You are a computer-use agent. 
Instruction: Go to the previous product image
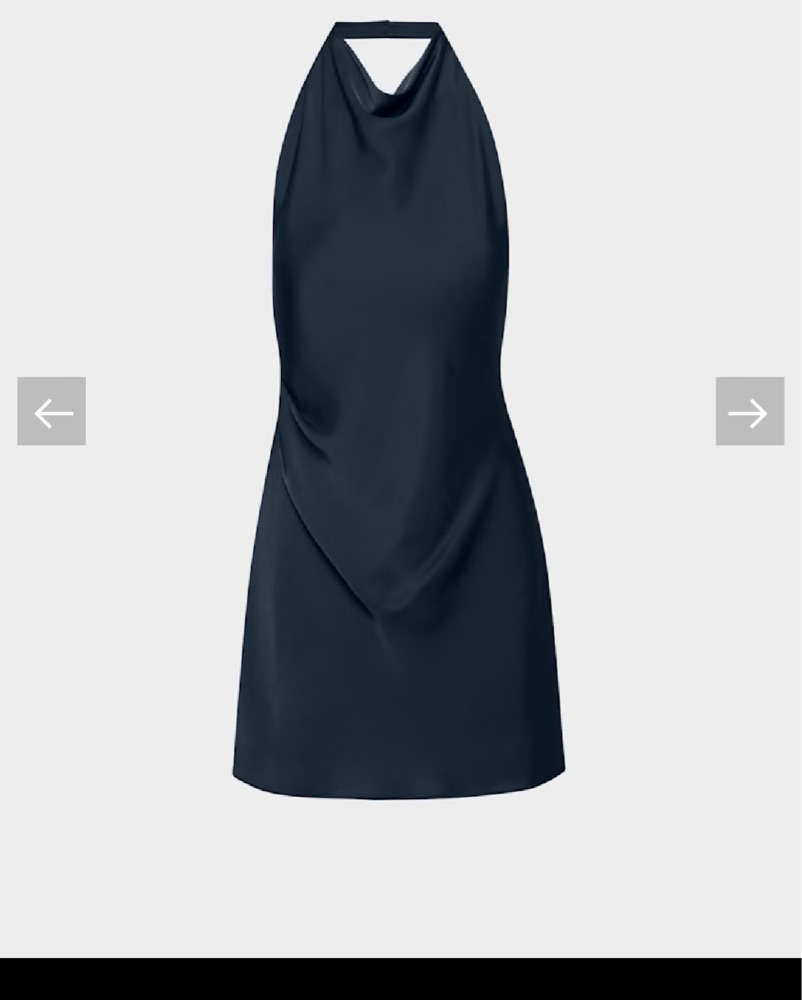point(52,411)
